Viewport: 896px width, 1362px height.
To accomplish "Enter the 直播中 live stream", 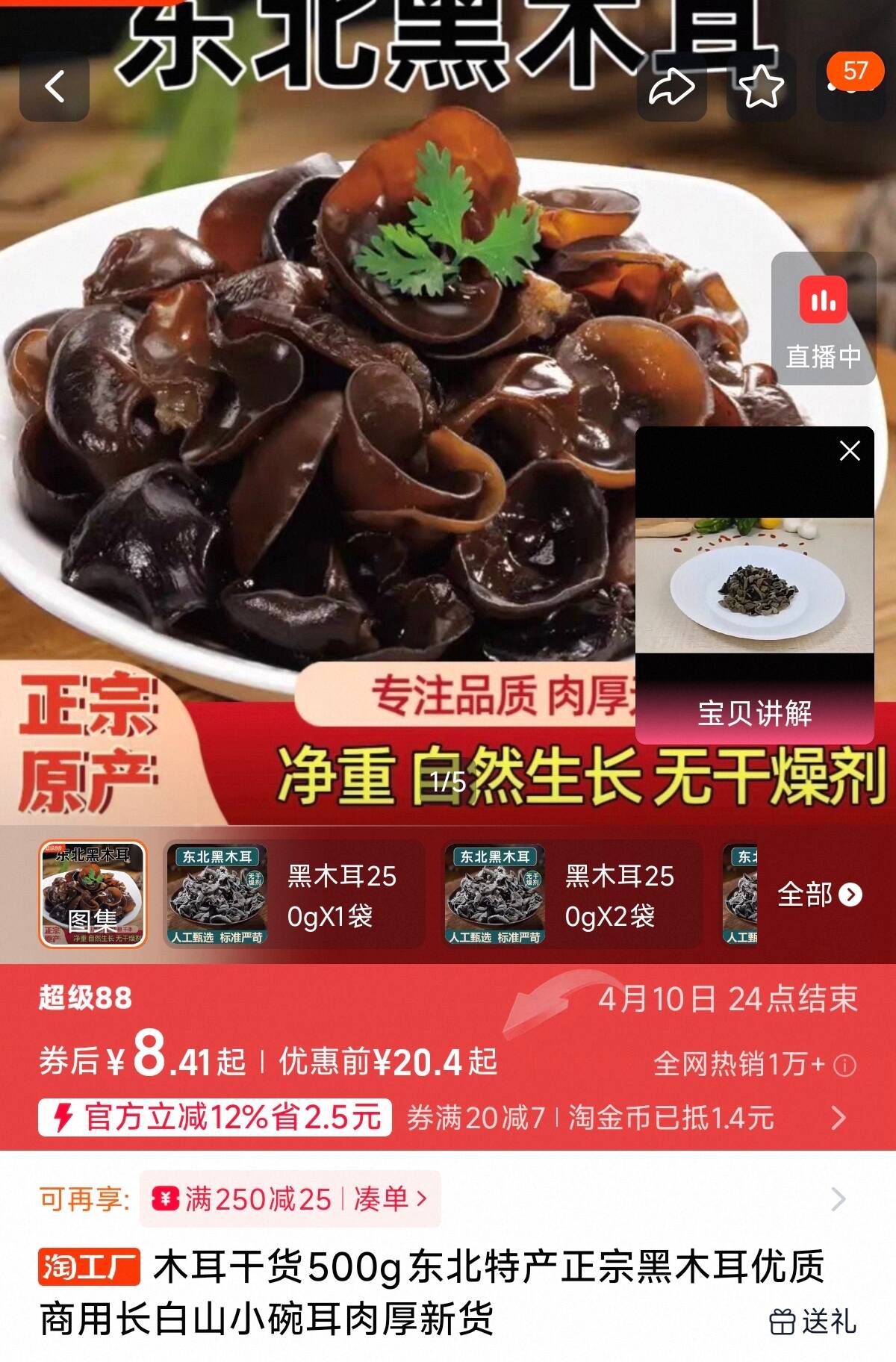I will (823, 320).
